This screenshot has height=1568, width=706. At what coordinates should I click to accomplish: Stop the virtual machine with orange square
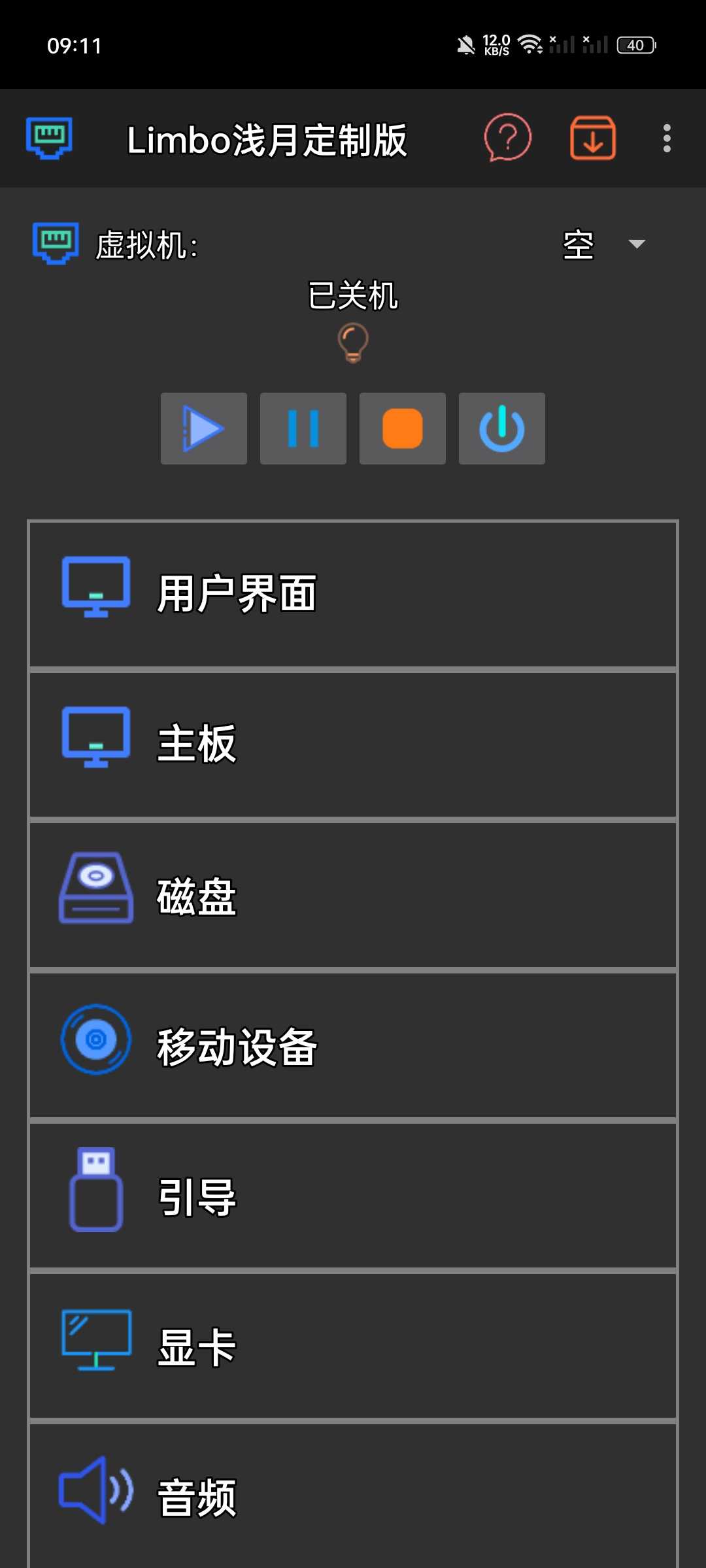(403, 429)
